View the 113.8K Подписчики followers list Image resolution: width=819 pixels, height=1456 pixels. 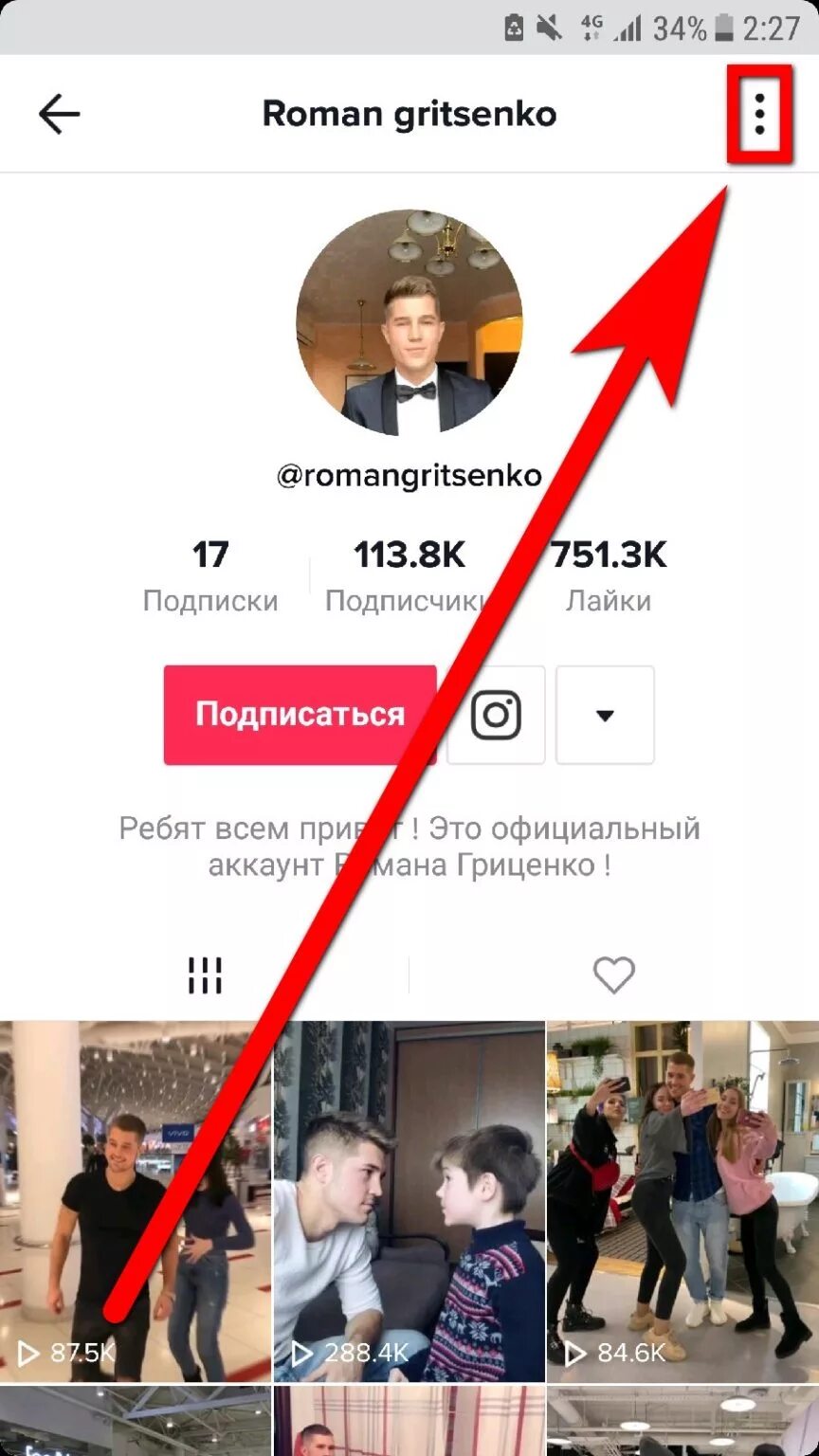[409, 575]
